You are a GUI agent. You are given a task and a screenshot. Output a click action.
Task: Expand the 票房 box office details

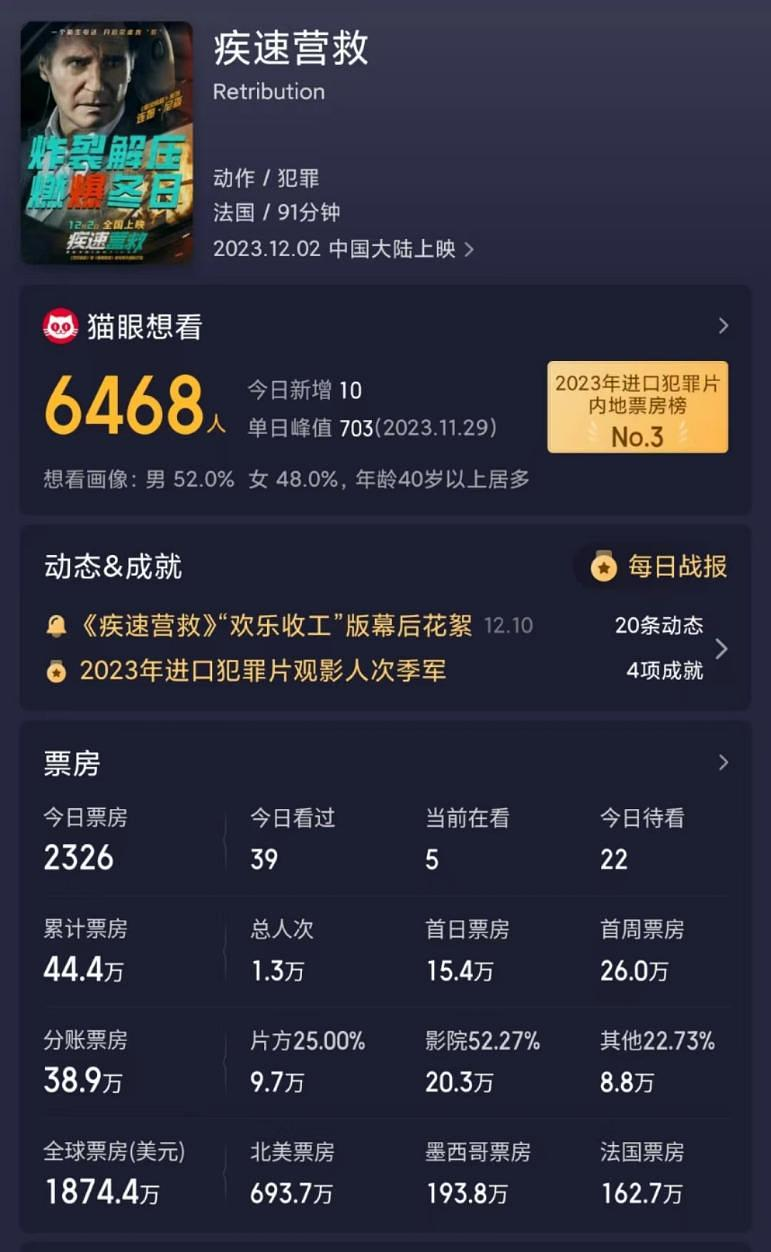(723, 763)
